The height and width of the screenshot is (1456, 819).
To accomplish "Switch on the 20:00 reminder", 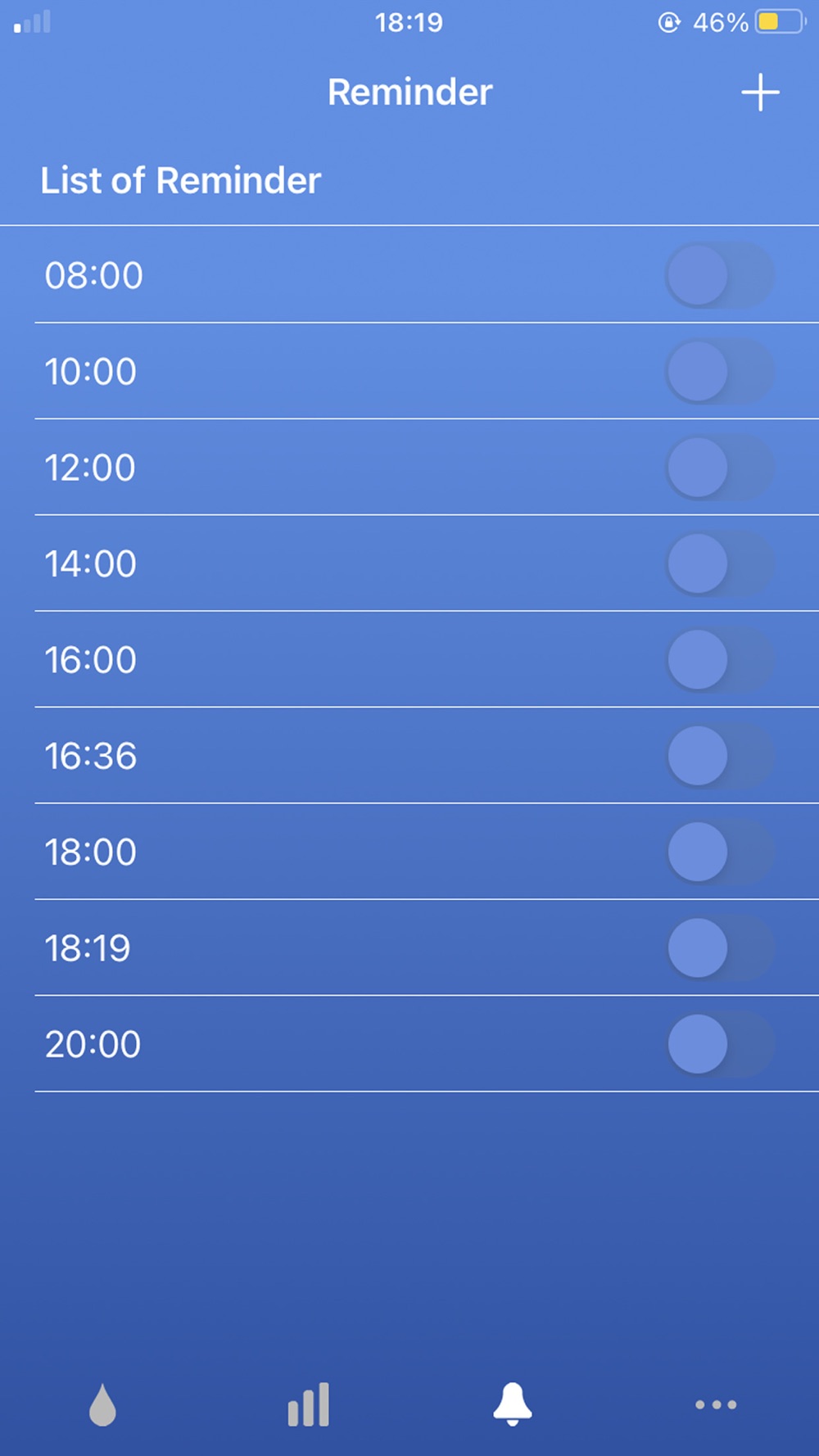I will pos(720,1044).
